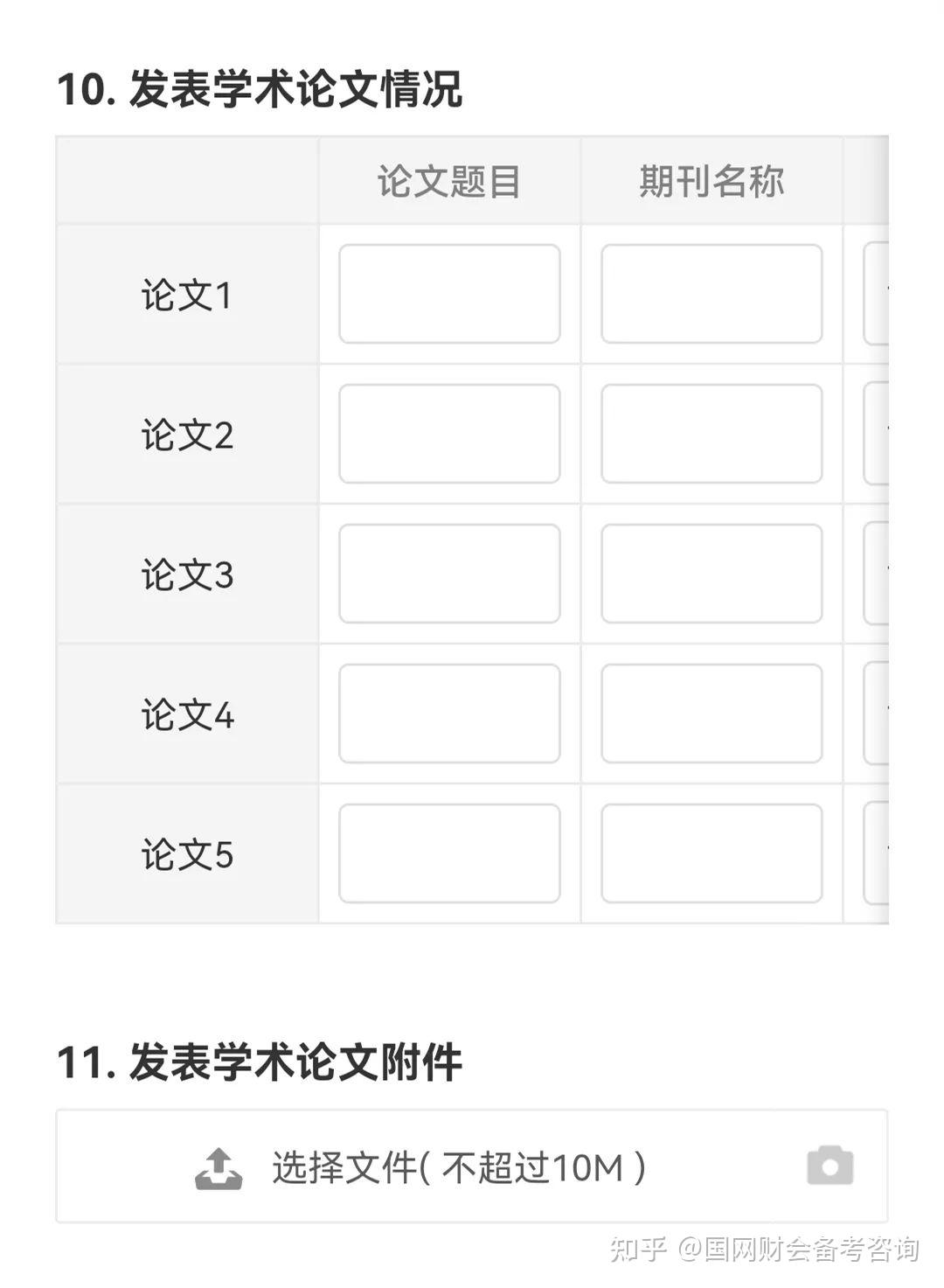Viewport: 944px width, 1288px height.
Task: Tap the 论文题目 field for 论文1
Action: pos(449,294)
